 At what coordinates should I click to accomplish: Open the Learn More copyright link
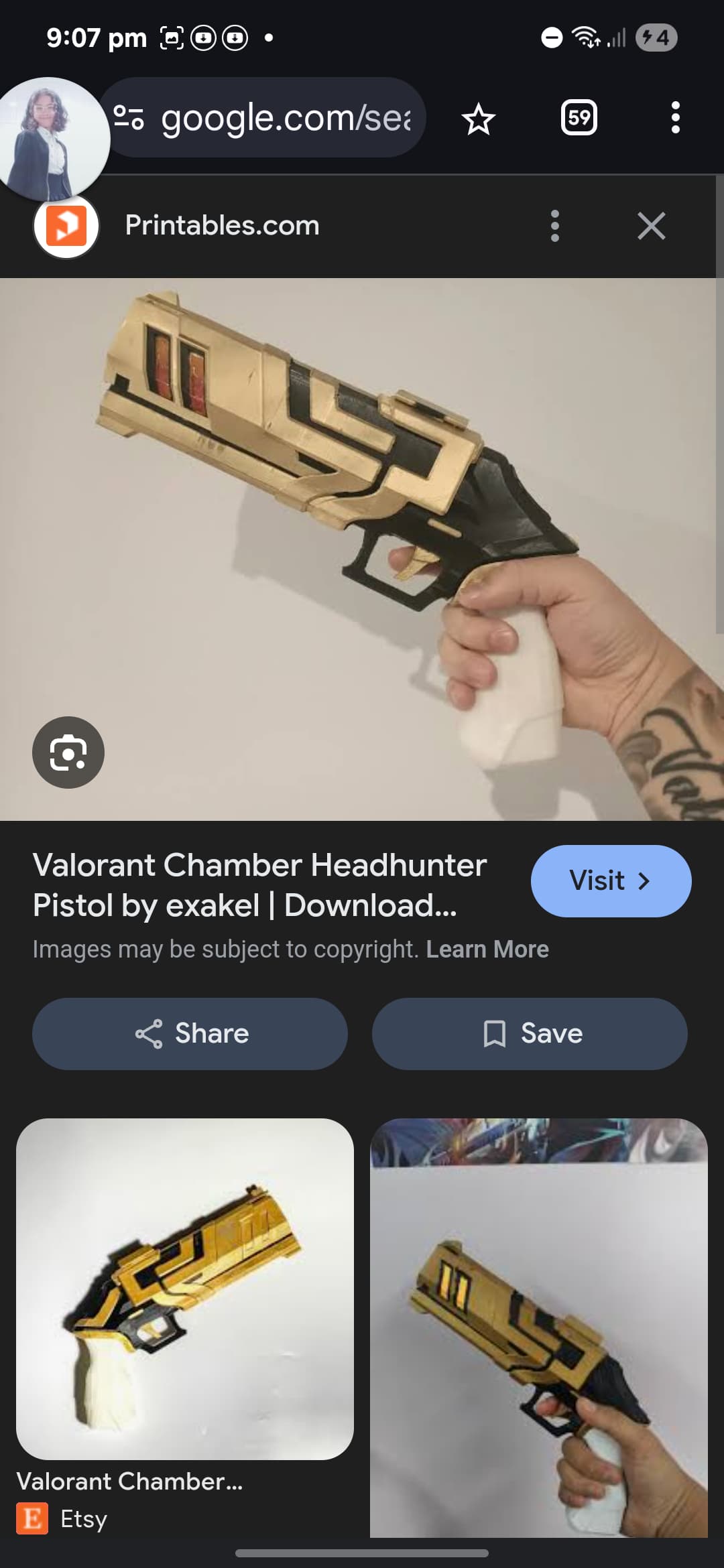pyautogui.click(x=487, y=950)
